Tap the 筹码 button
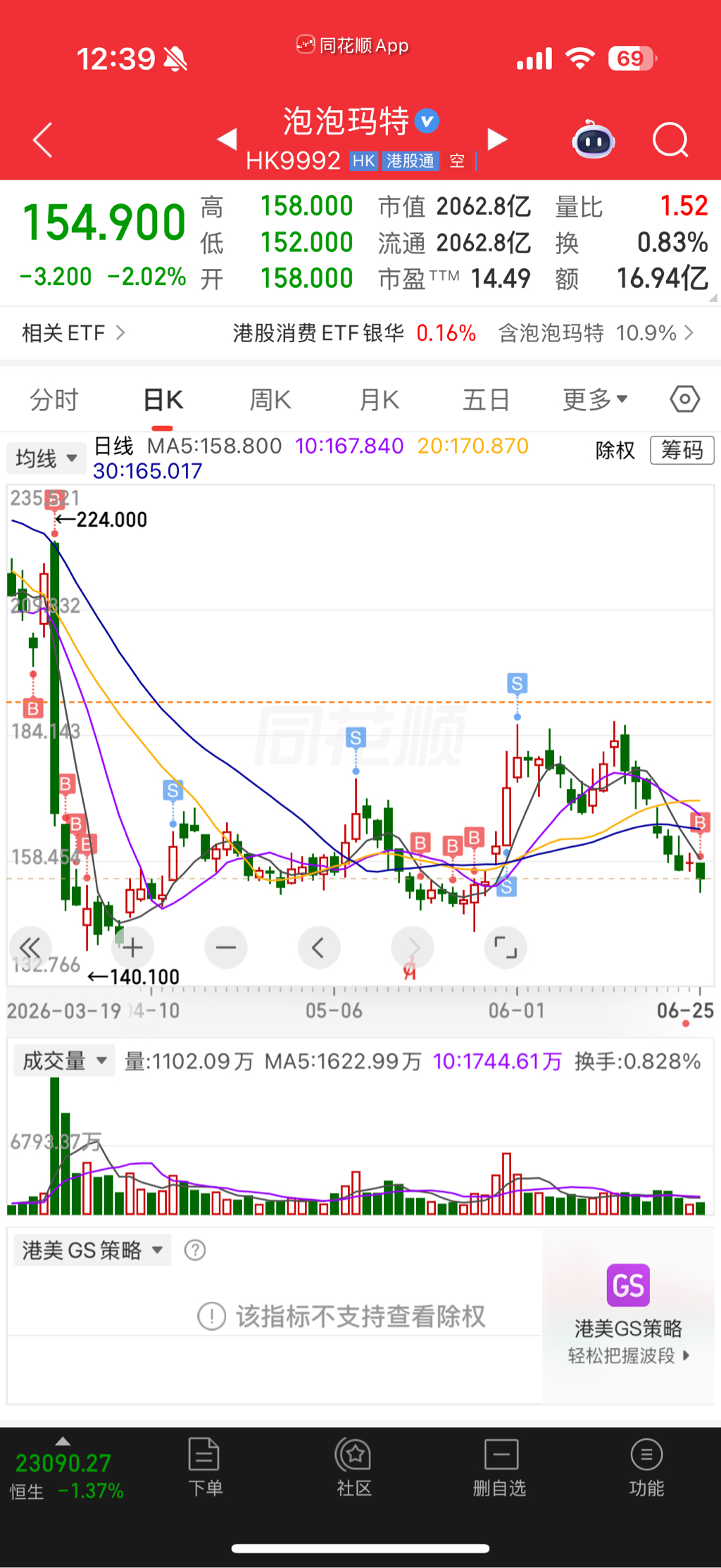The image size is (721, 1568). tap(682, 450)
